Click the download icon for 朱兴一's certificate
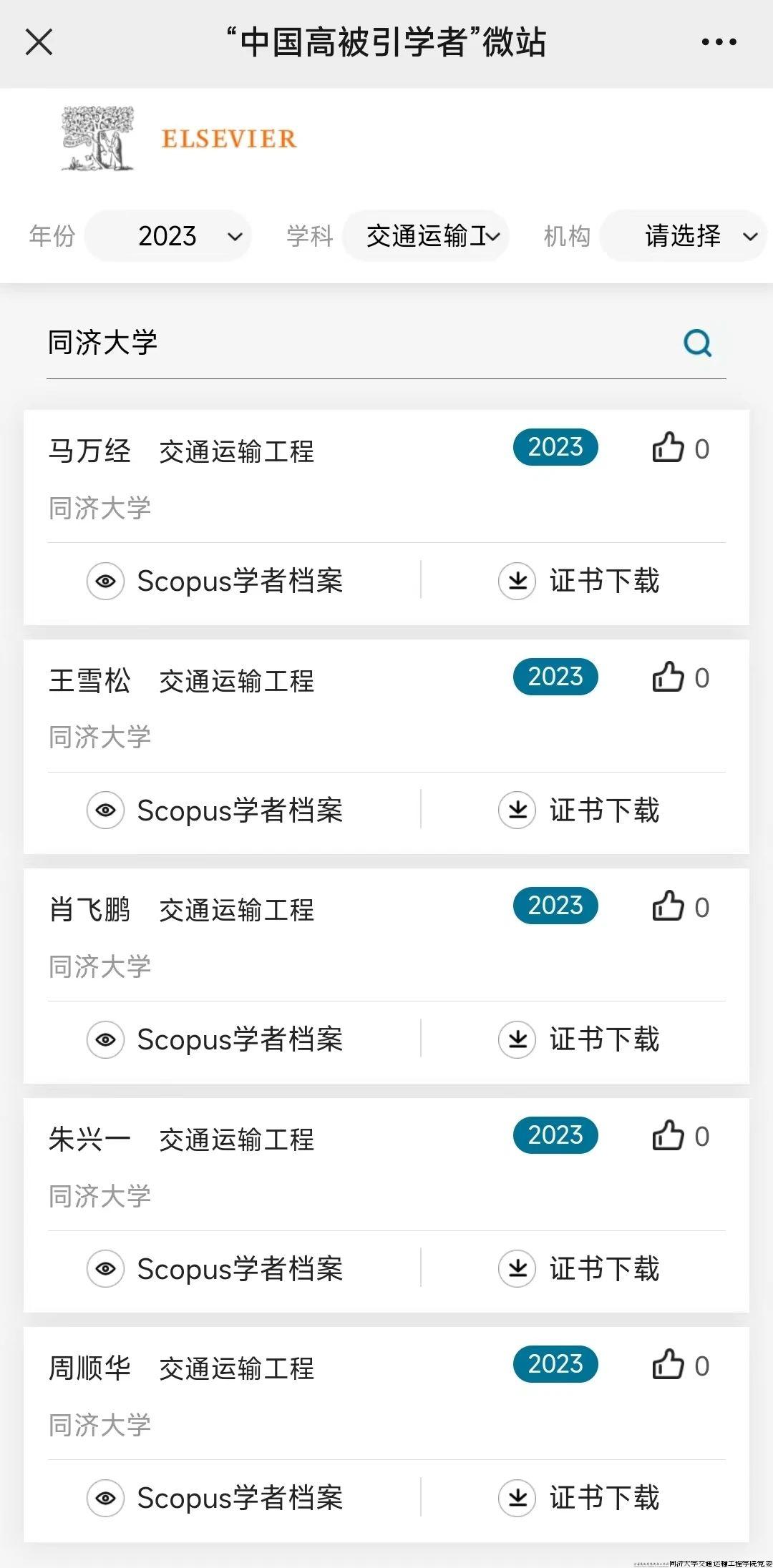Image resolution: width=773 pixels, height=1568 pixels. coord(517,1268)
